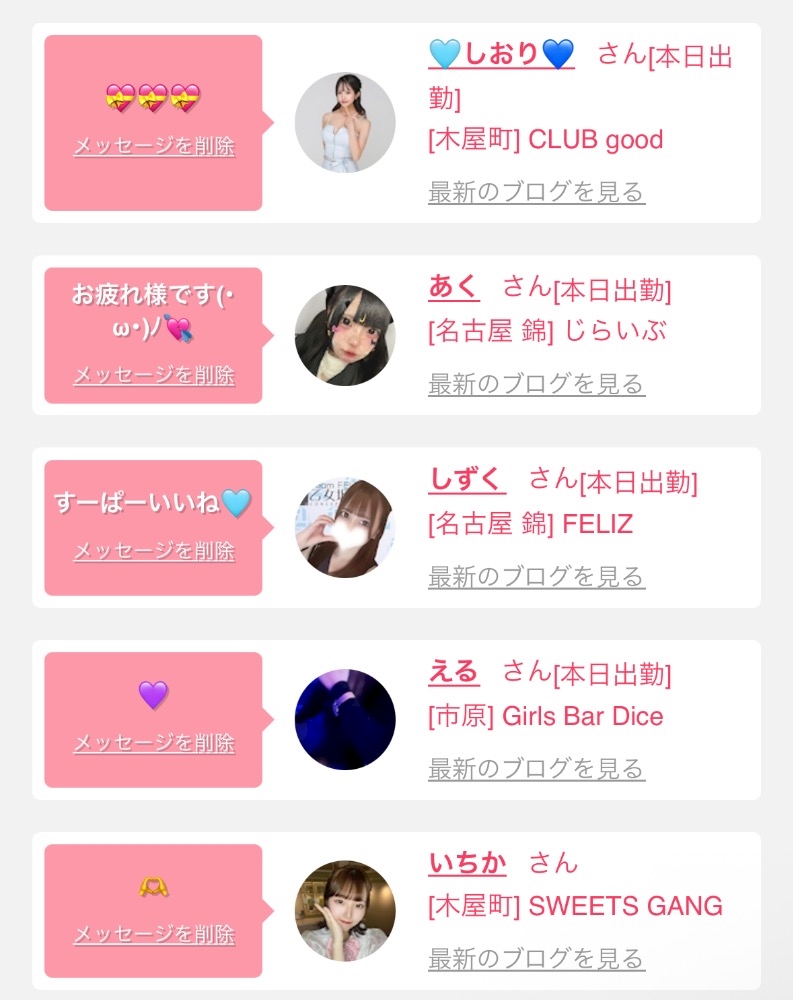Open しおり's profile name link

(501, 54)
